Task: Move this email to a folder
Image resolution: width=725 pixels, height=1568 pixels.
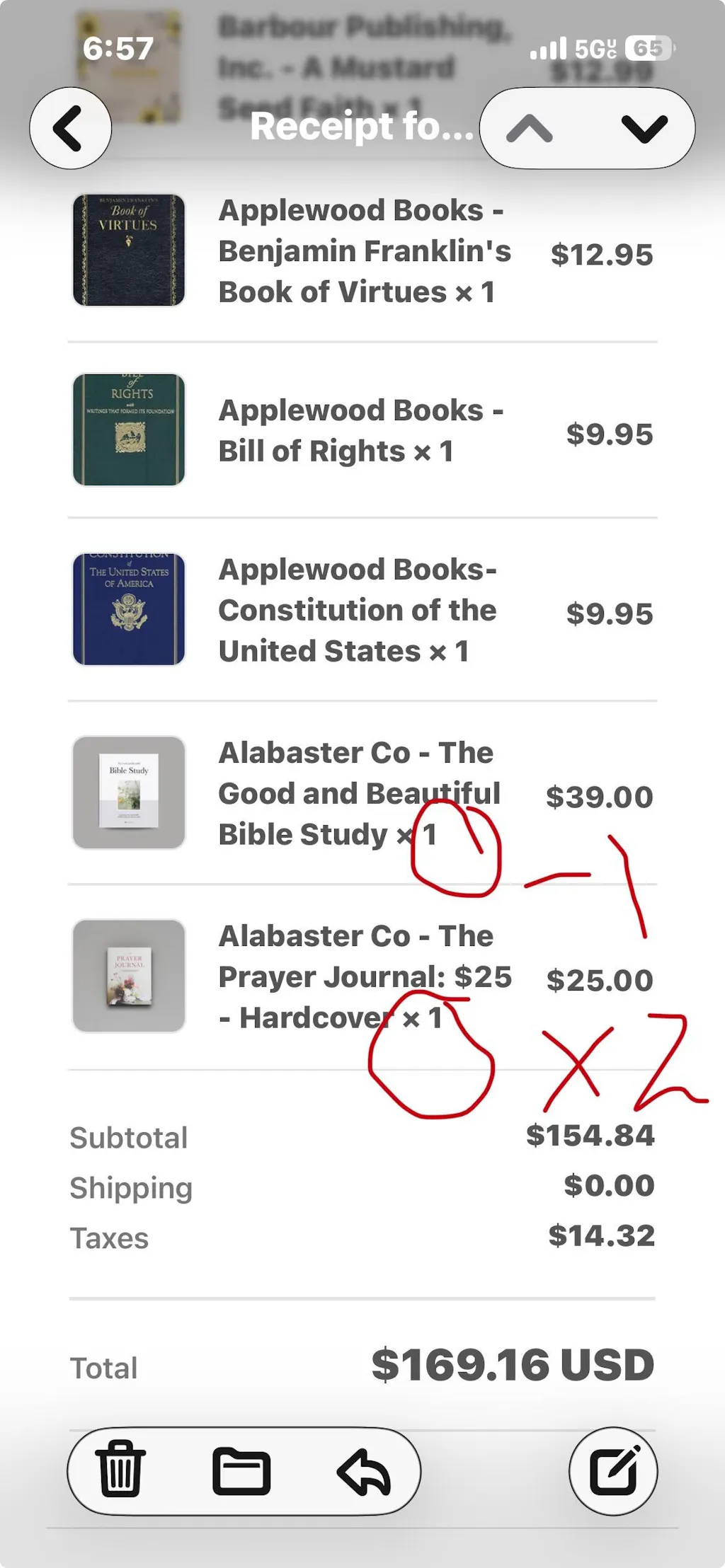Action: (x=241, y=1471)
